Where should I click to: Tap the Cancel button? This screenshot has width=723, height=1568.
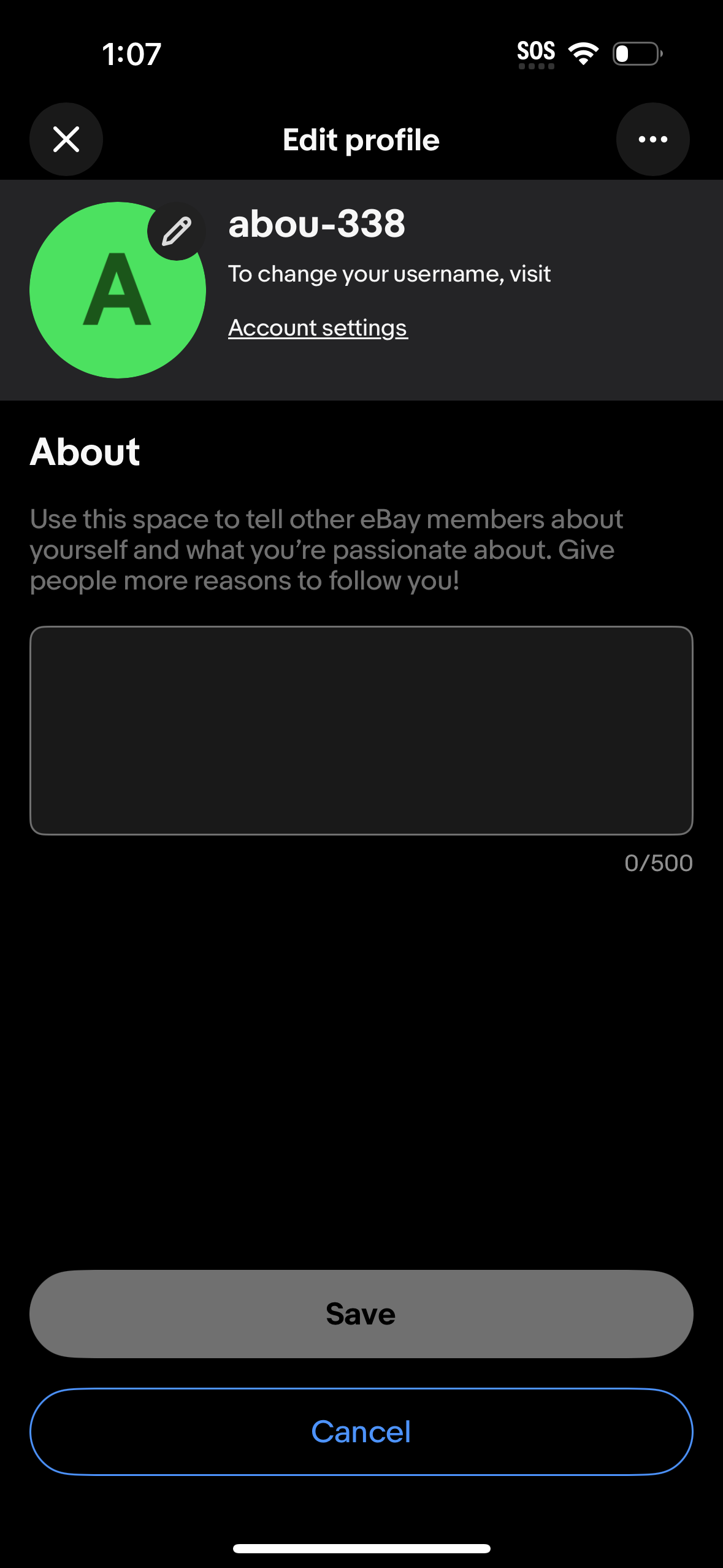tap(361, 1431)
